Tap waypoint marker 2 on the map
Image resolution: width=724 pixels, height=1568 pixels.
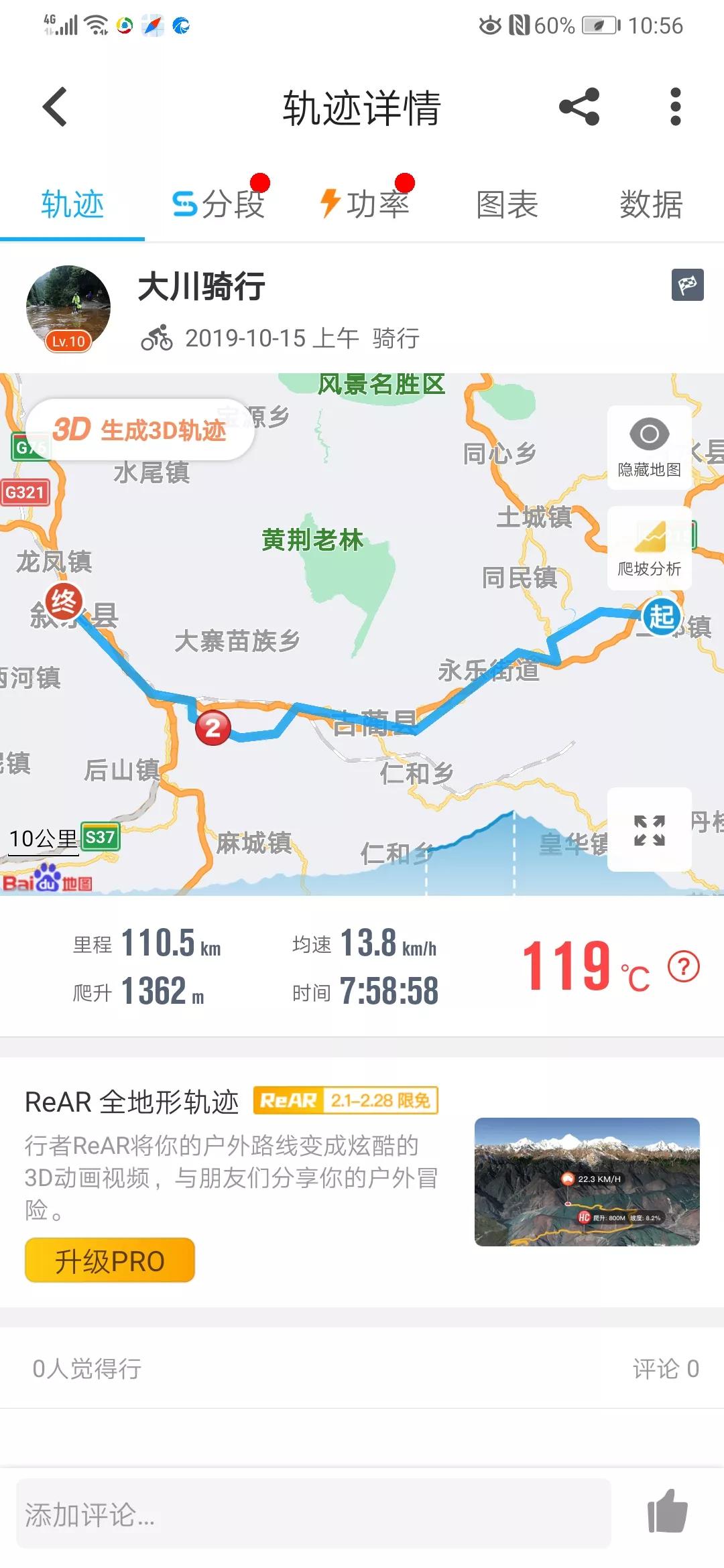click(x=213, y=728)
